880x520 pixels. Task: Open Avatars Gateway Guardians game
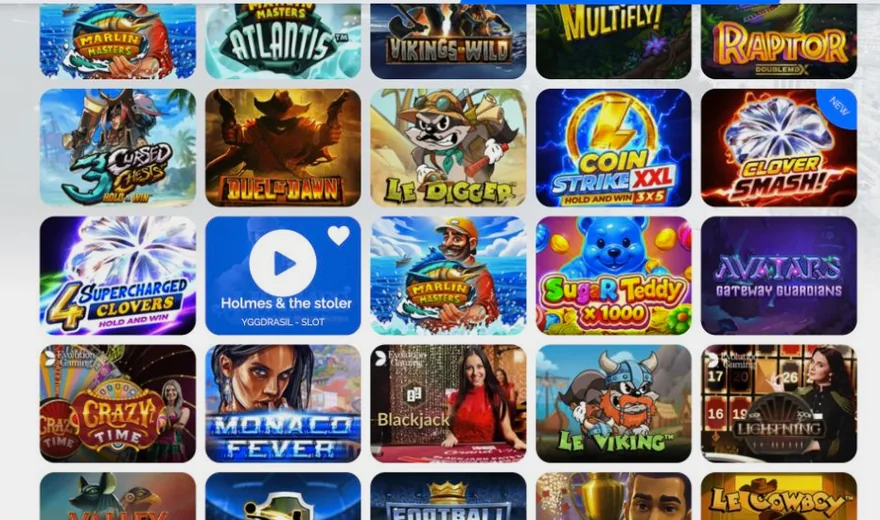[x=778, y=275]
